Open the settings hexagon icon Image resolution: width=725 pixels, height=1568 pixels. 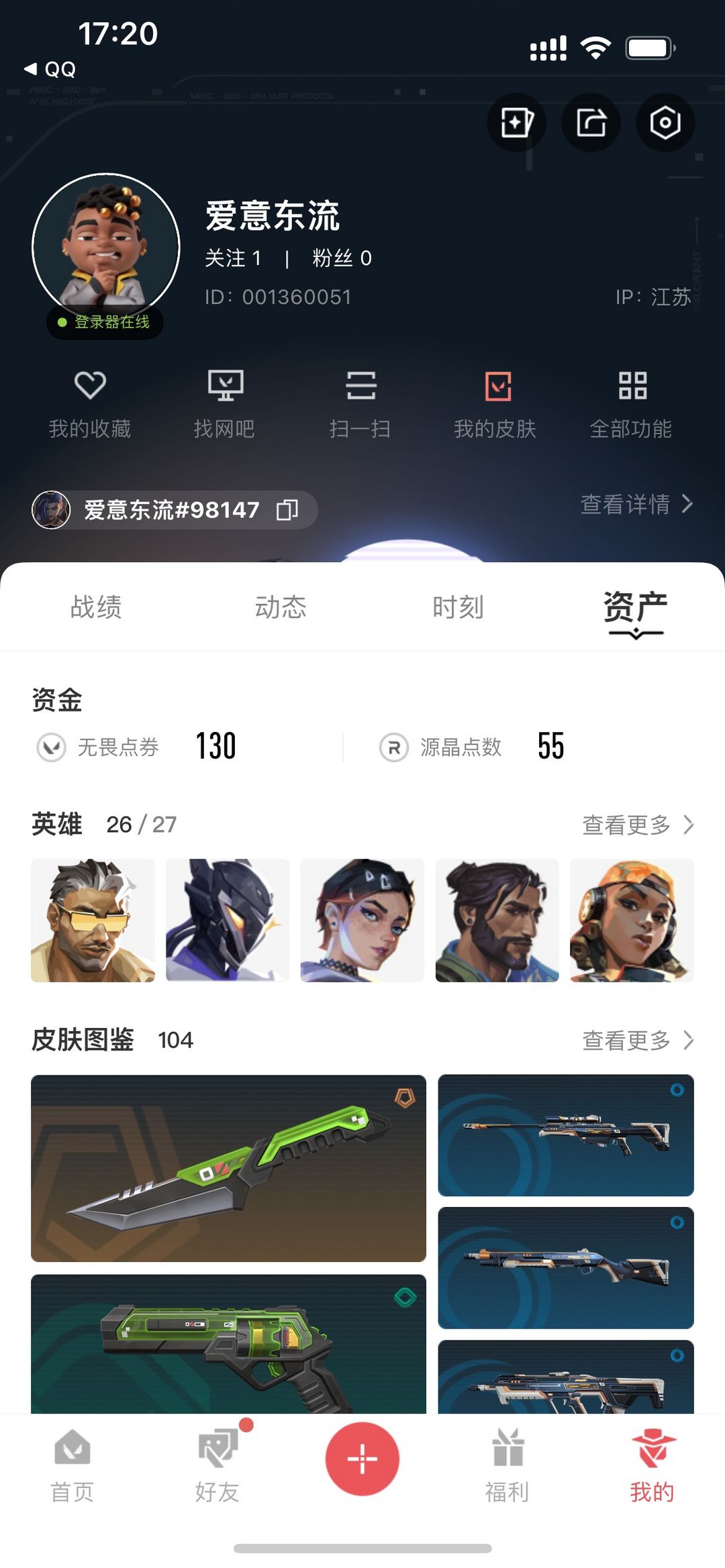click(x=665, y=123)
